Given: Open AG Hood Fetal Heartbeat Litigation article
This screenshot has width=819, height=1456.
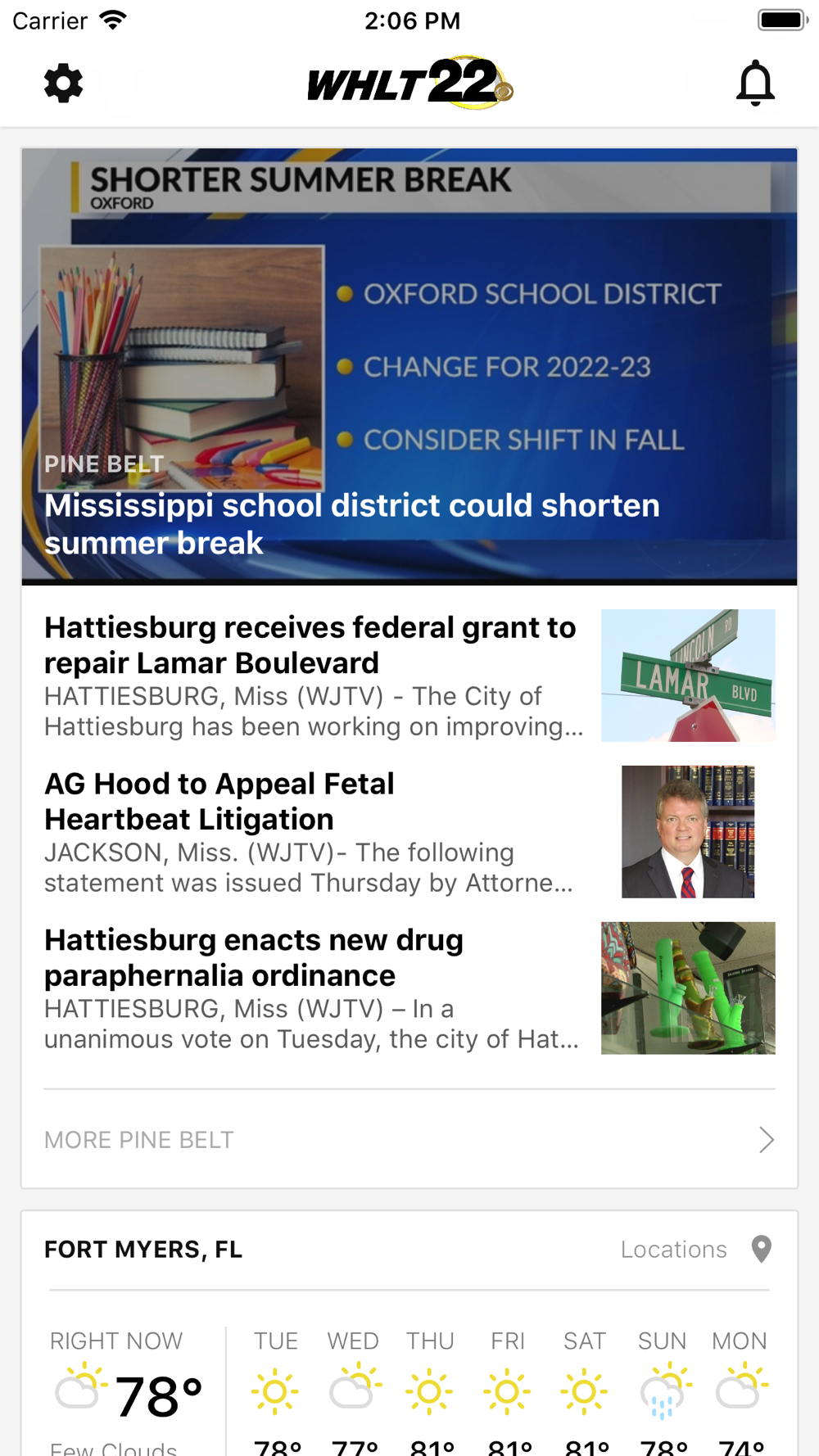Looking at the screenshot, I should click(409, 832).
